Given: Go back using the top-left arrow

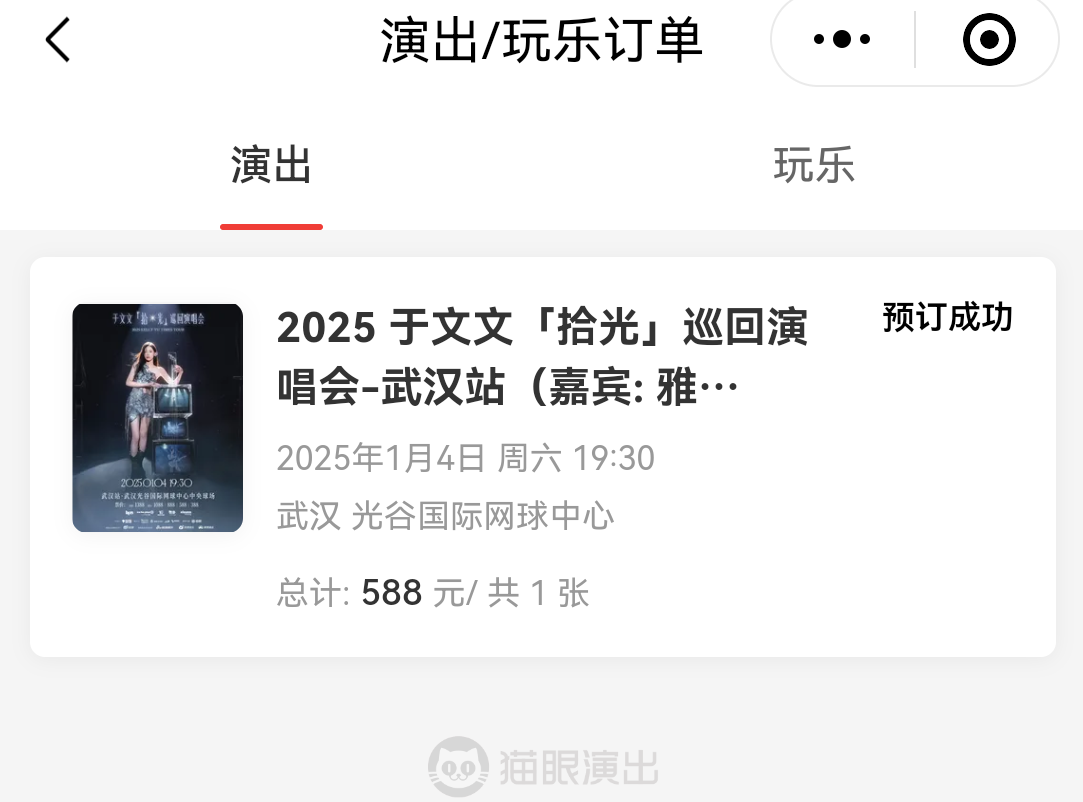Looking at the screenshot, I should (58, 40).
